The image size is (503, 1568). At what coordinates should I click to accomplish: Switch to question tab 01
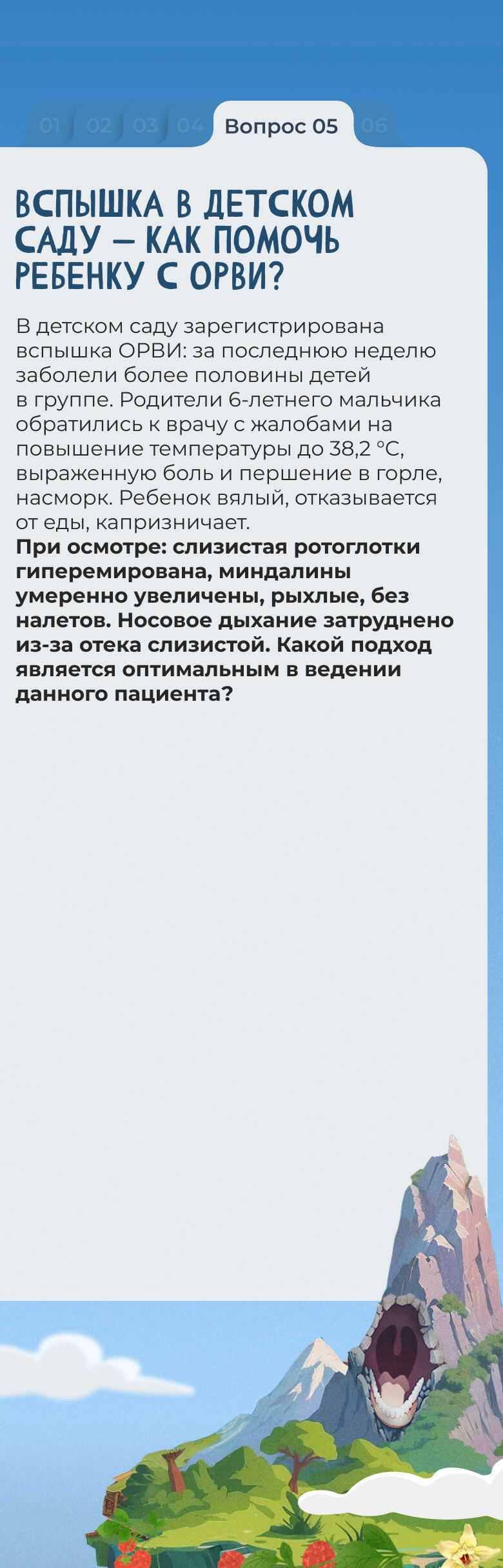tap(50, 125)
